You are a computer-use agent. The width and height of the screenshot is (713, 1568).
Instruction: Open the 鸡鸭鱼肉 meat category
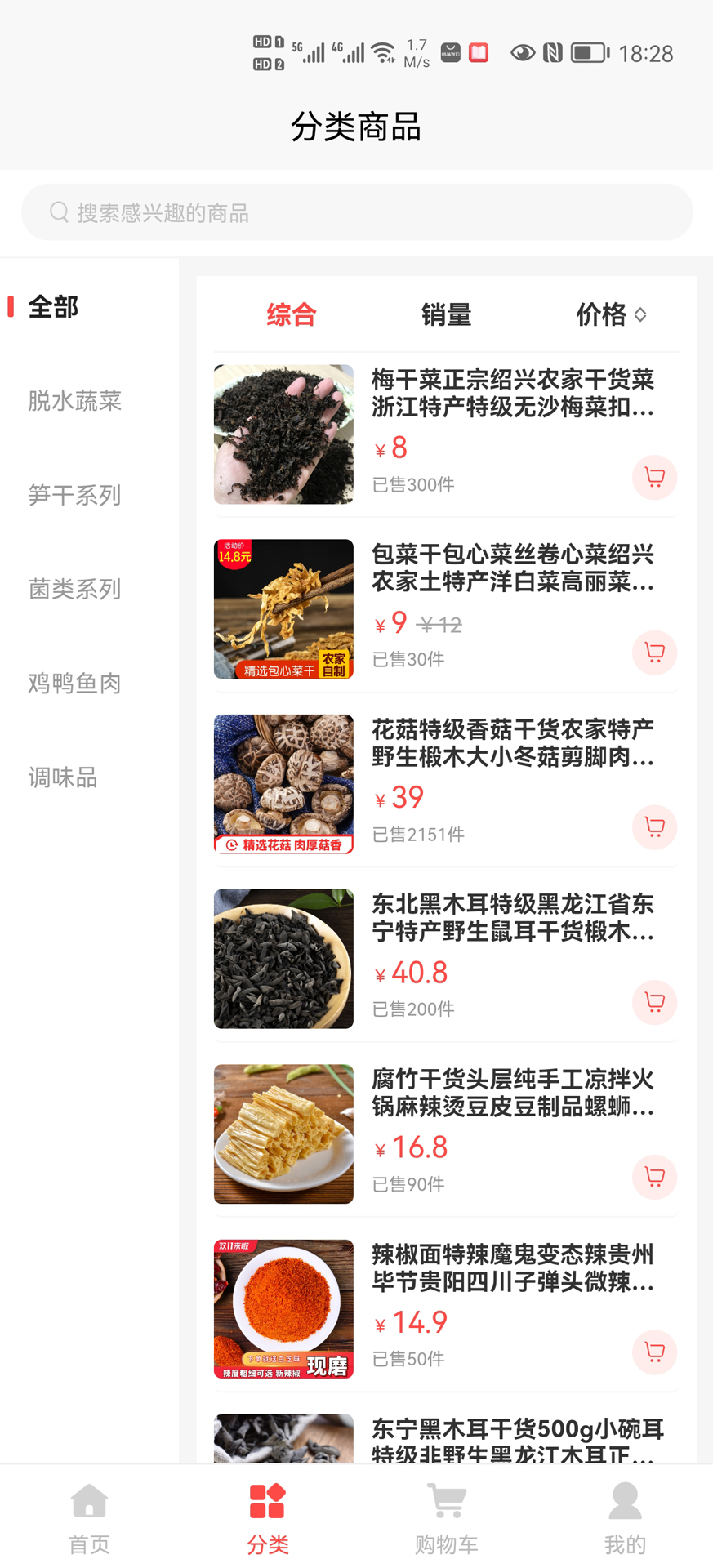click(x=73, y=684)
